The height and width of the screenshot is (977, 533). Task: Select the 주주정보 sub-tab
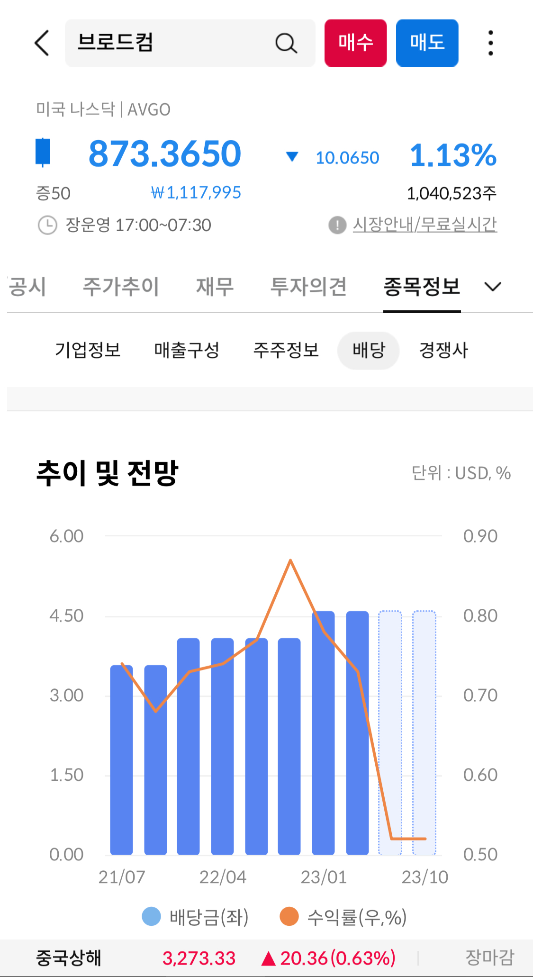click(286, 351)
